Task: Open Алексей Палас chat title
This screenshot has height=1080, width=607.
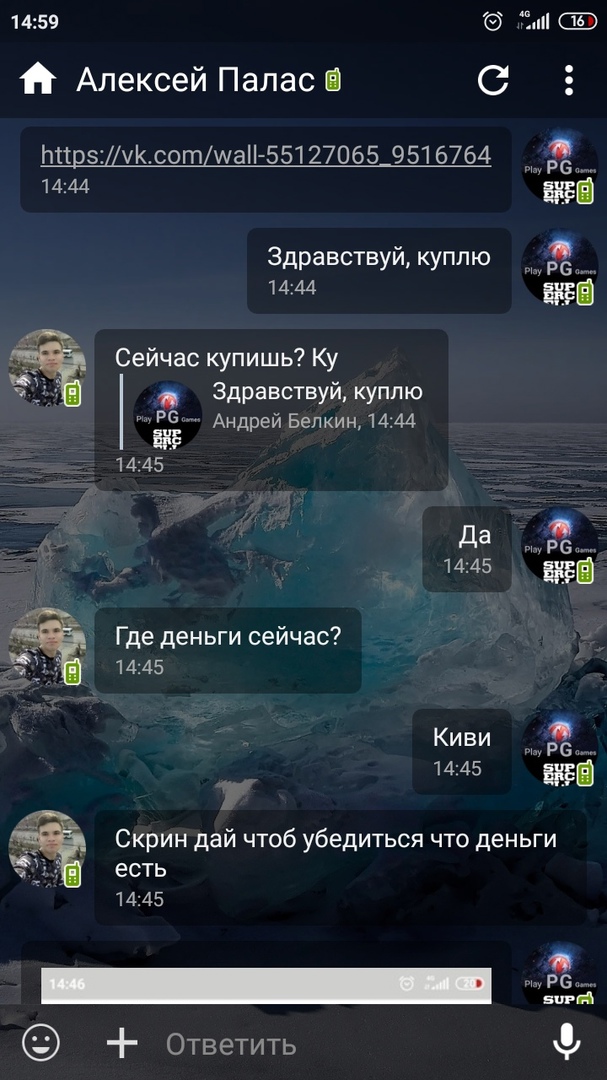Action: pos(196,80)
